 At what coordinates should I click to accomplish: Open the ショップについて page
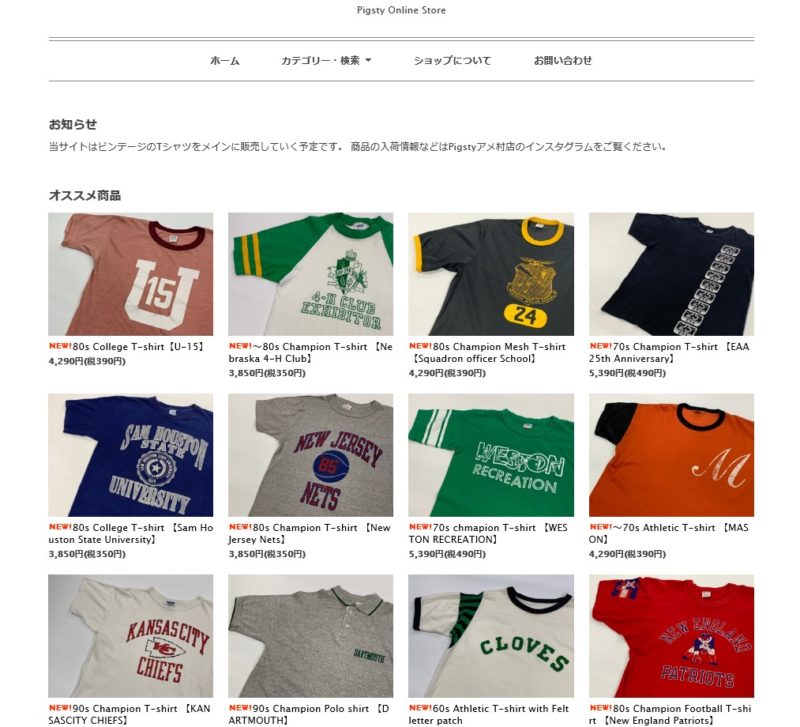tap(452, 61)
